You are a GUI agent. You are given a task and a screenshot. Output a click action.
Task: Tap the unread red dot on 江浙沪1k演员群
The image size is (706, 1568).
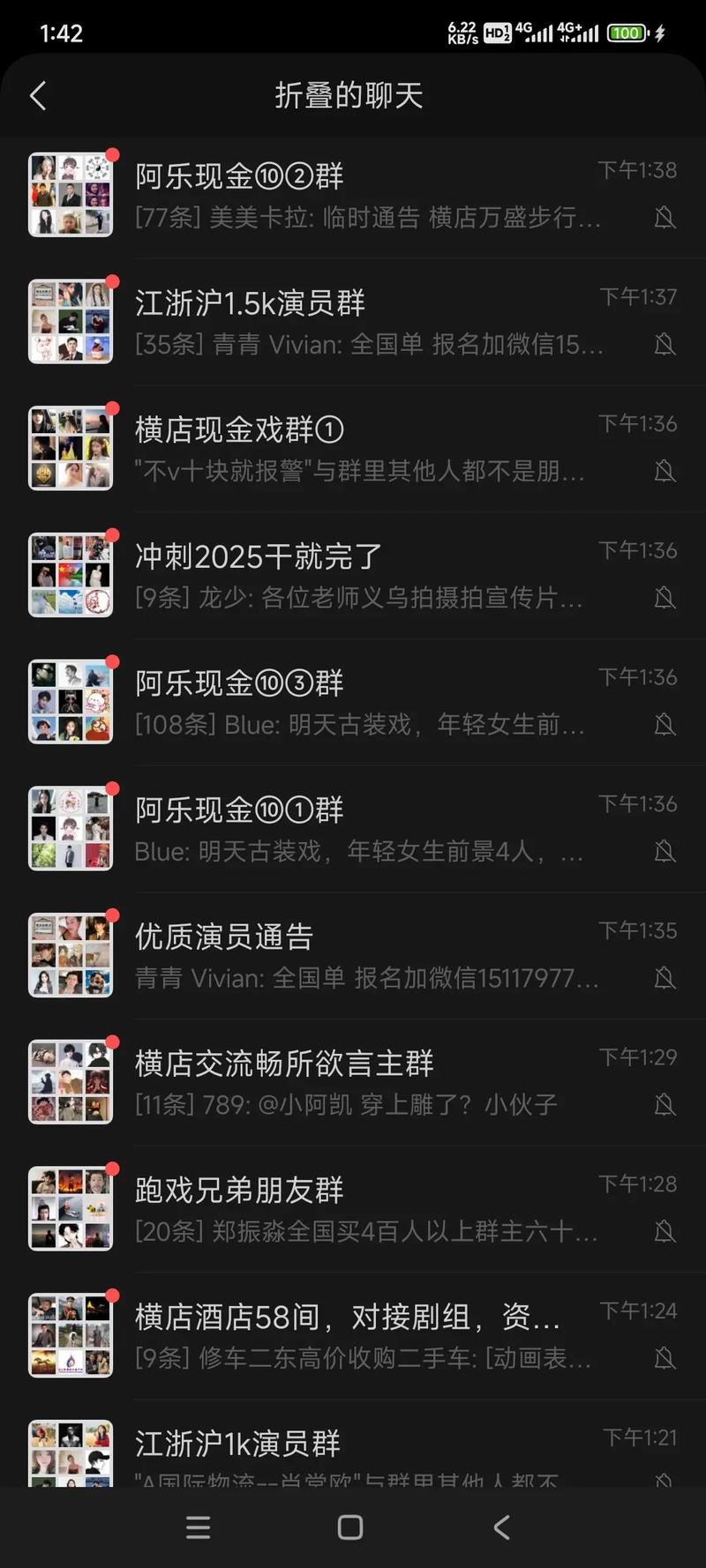pos(111,1418)
